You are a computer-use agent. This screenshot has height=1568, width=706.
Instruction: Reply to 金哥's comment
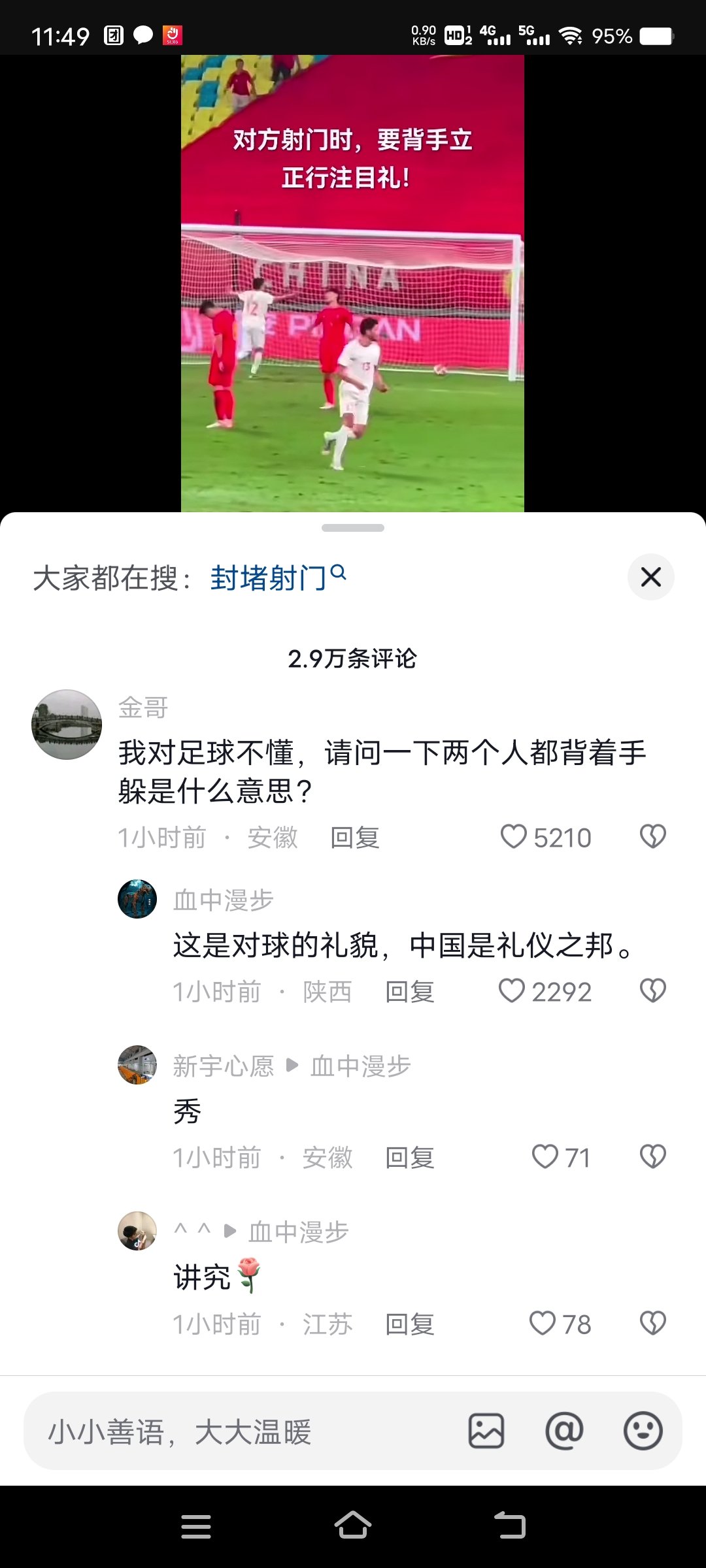click(355, 838)
